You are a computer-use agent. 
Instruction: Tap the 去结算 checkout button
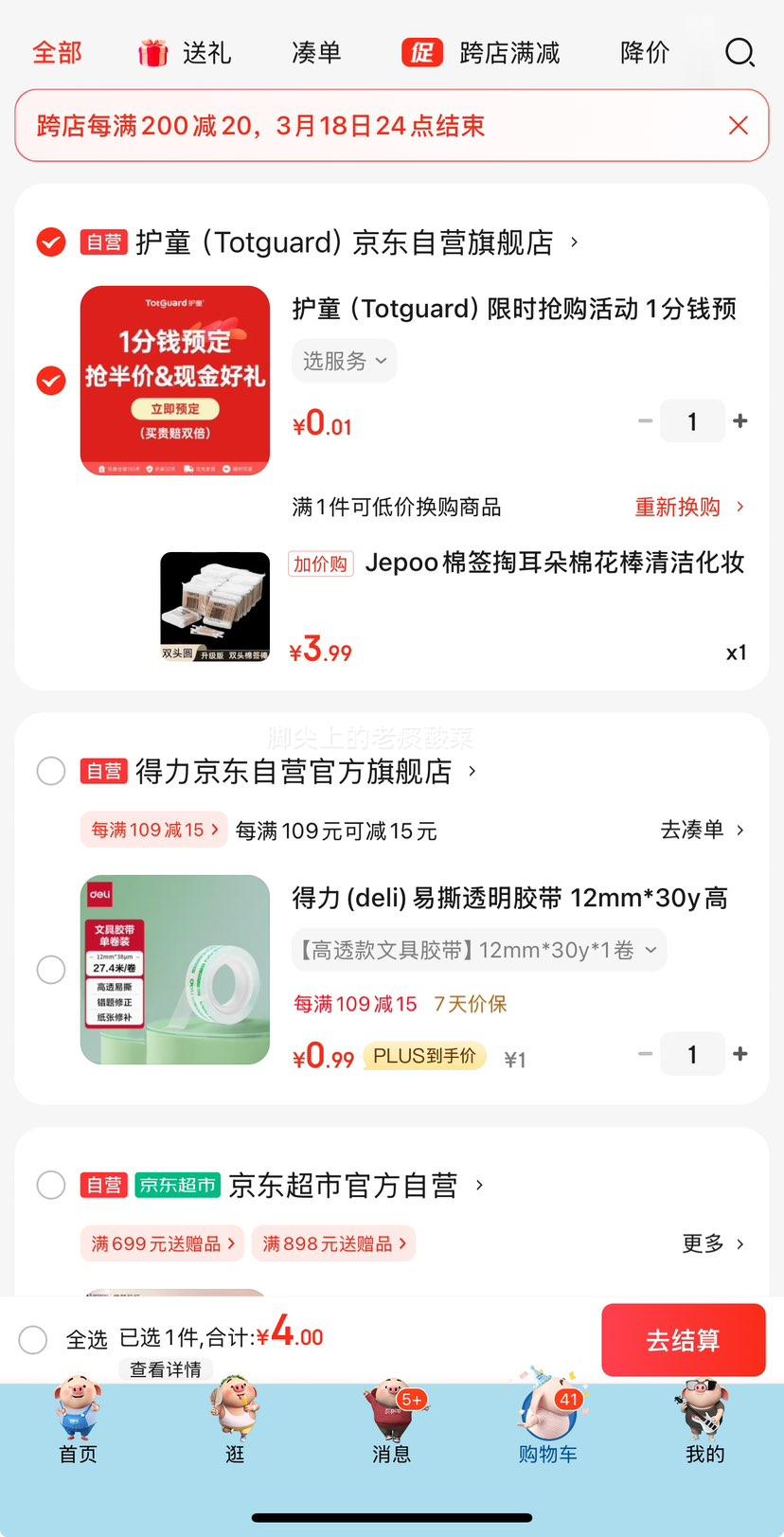coord(682,1340)
